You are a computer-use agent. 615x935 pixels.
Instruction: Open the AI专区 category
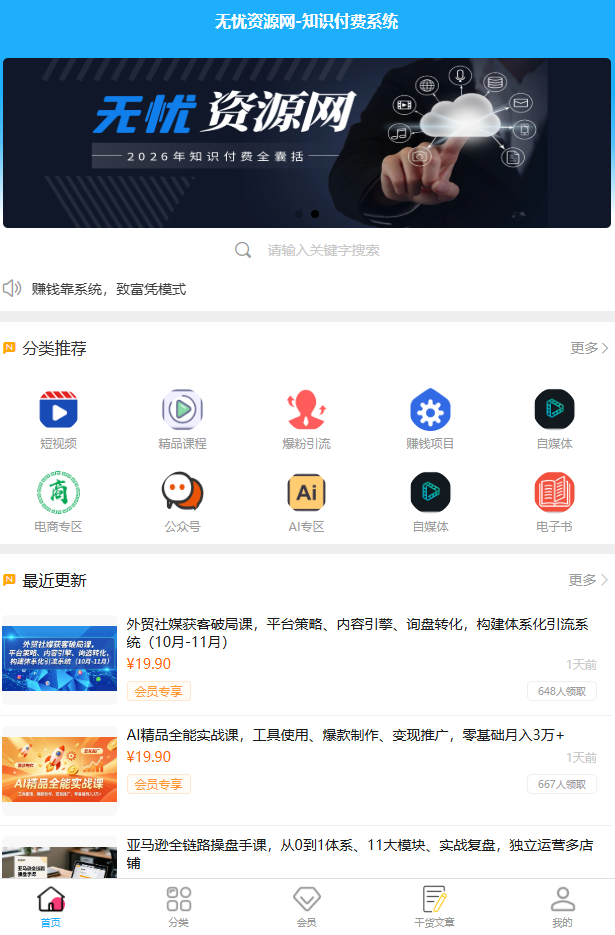(x=306, y=502)
